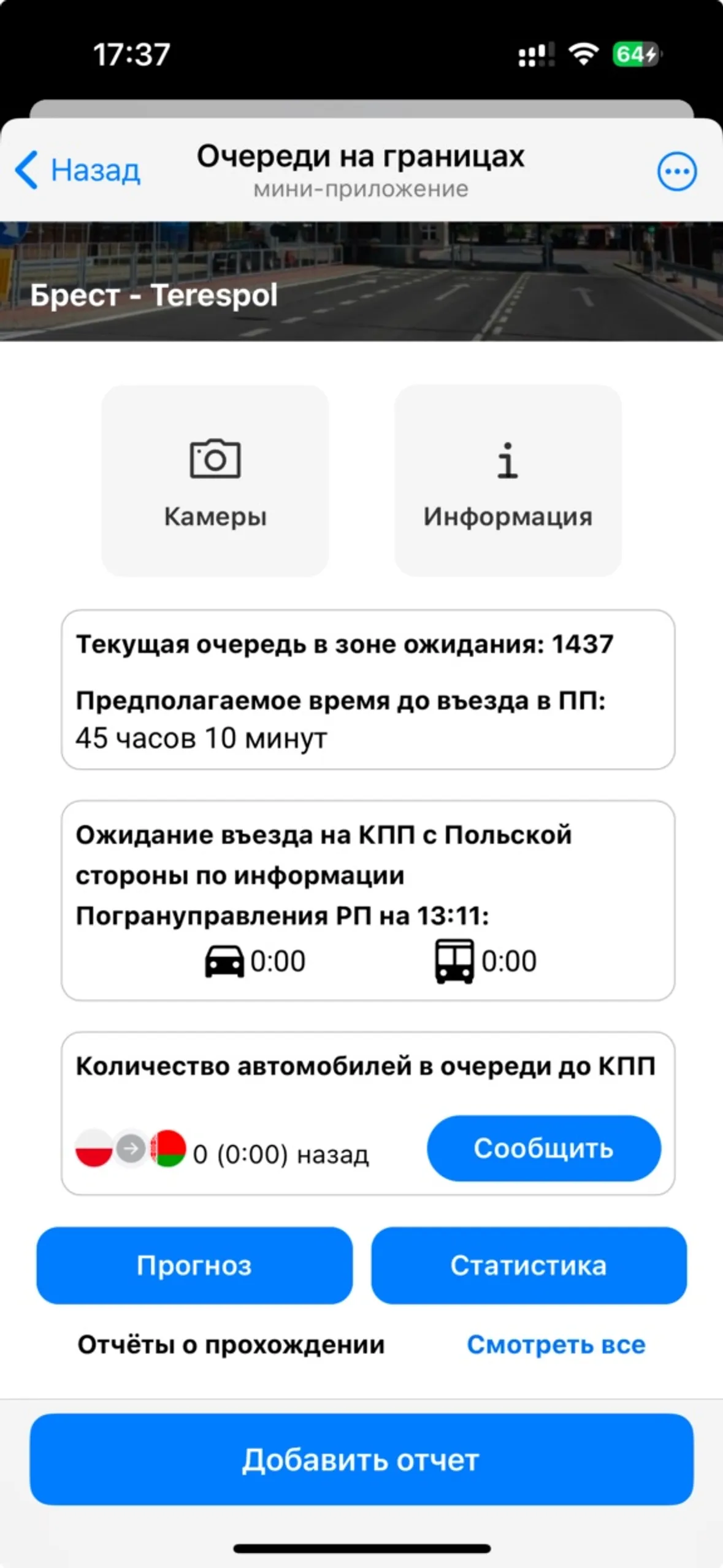This screenshot has width=723, height=1568.
Task: Open the Информация tile
Action: tap(508, 481)
